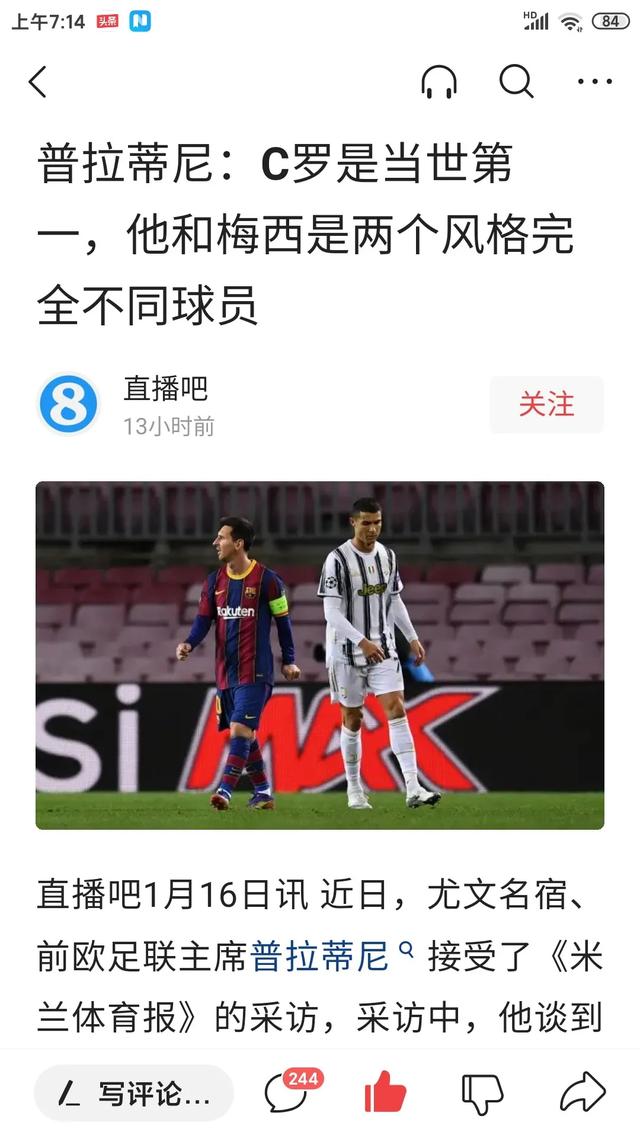Like this article with thumbs-up

[x=385, y=1092]
